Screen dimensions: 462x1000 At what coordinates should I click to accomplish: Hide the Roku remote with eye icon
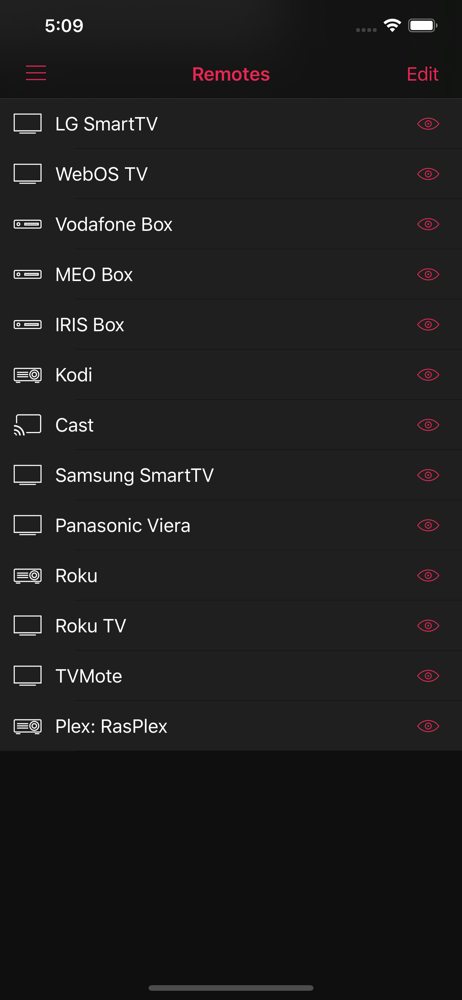coord(428,576)
